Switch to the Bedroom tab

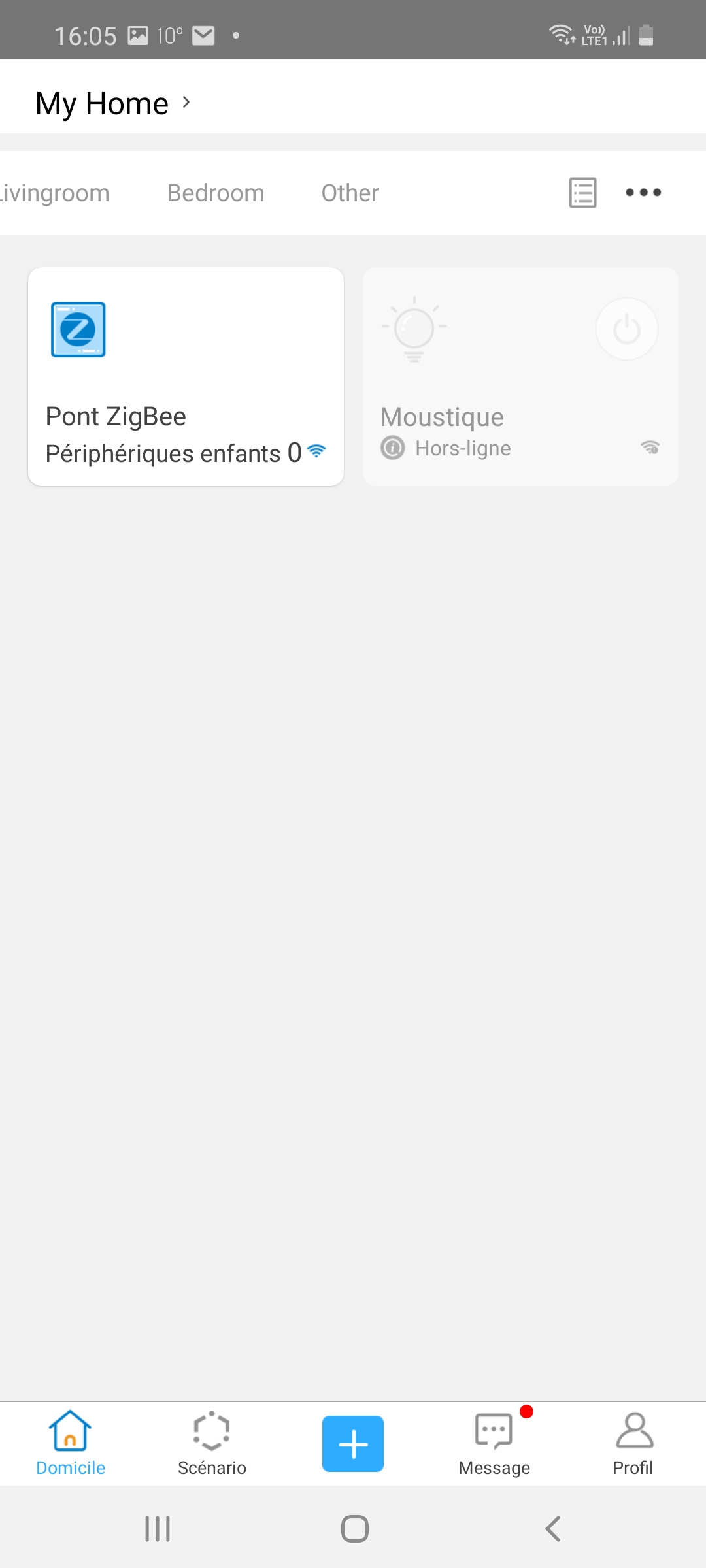(216, 193)
